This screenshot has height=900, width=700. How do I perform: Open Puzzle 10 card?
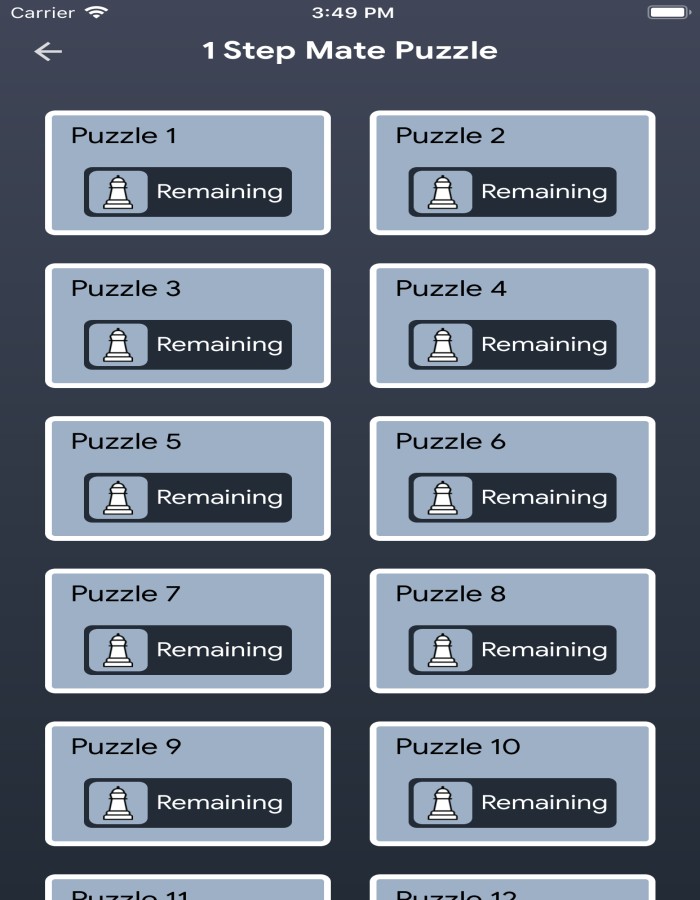(x=512, y=784)
